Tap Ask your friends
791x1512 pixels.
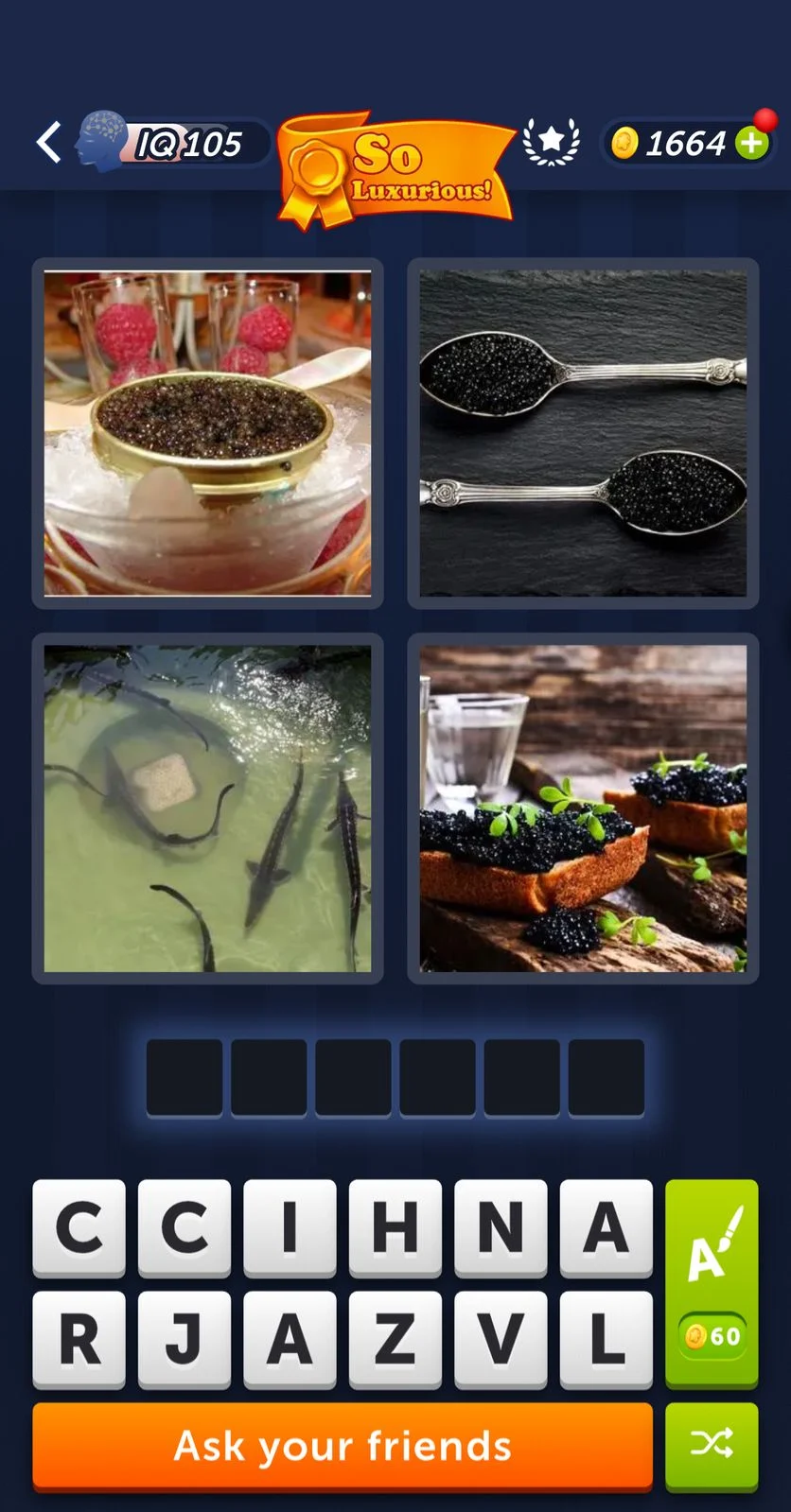coord(343,1446)
